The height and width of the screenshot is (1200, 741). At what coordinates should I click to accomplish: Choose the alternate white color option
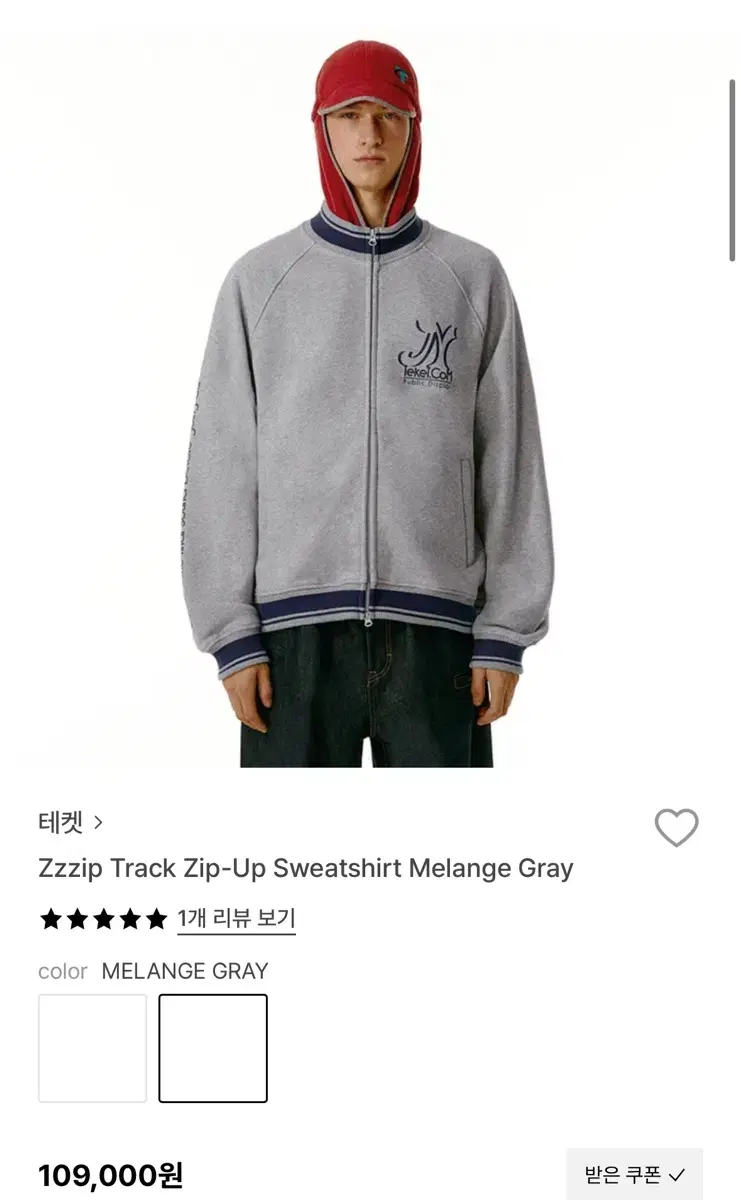tap(92, 1048)
